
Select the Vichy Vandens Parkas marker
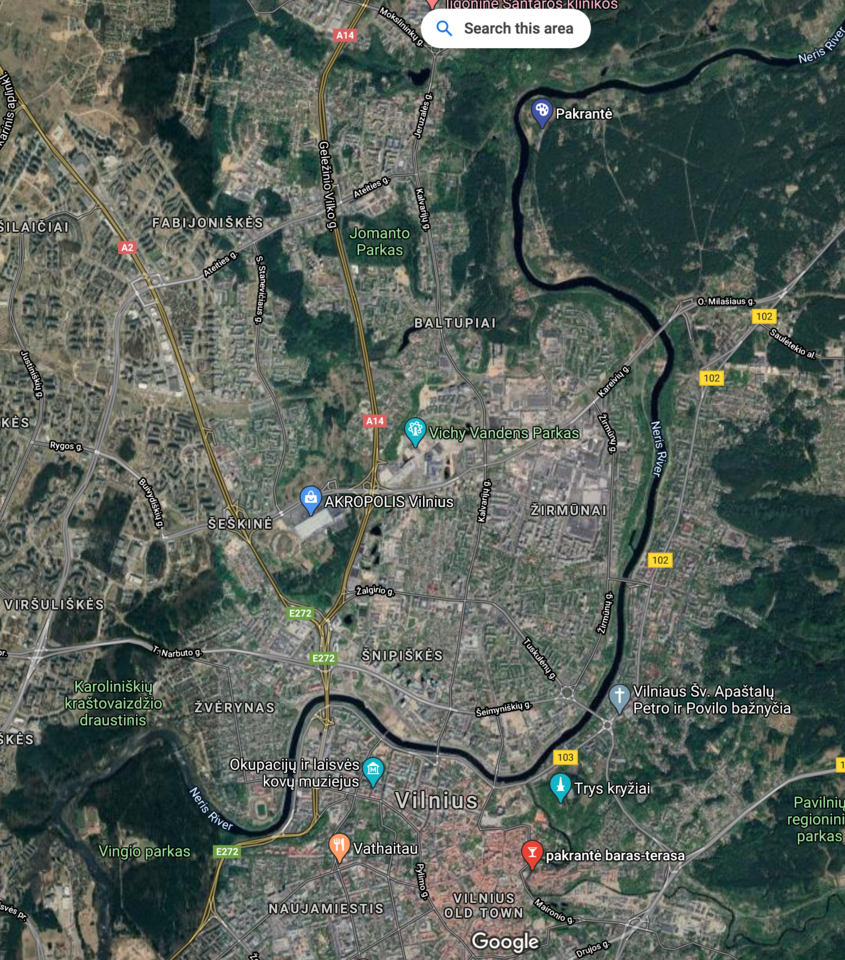[x=415, y=431]
